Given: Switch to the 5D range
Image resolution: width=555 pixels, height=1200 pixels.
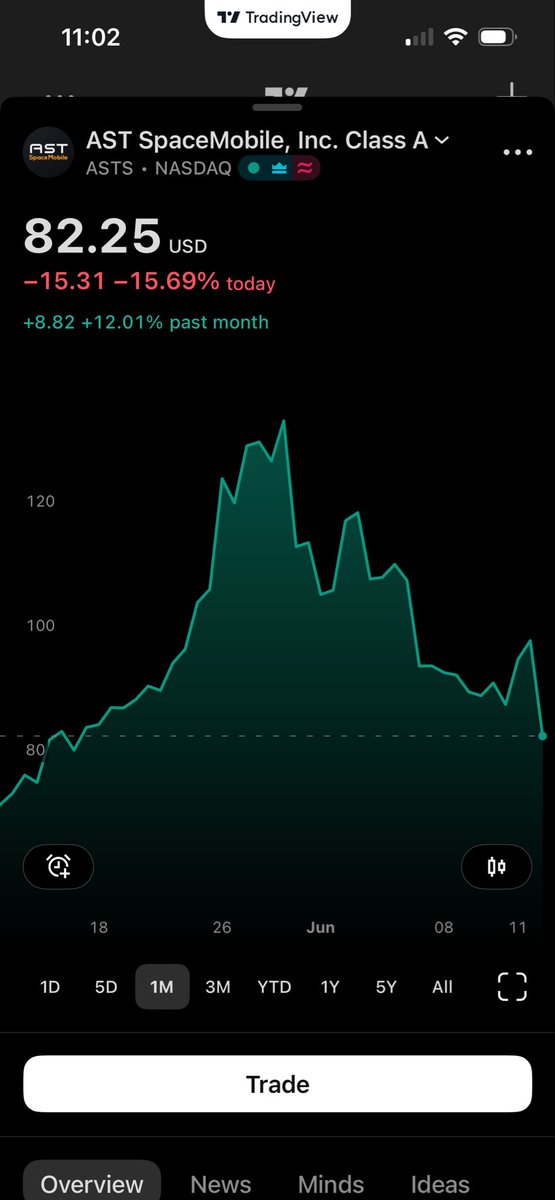Looking at the screenshot, I should pos(106,987).
